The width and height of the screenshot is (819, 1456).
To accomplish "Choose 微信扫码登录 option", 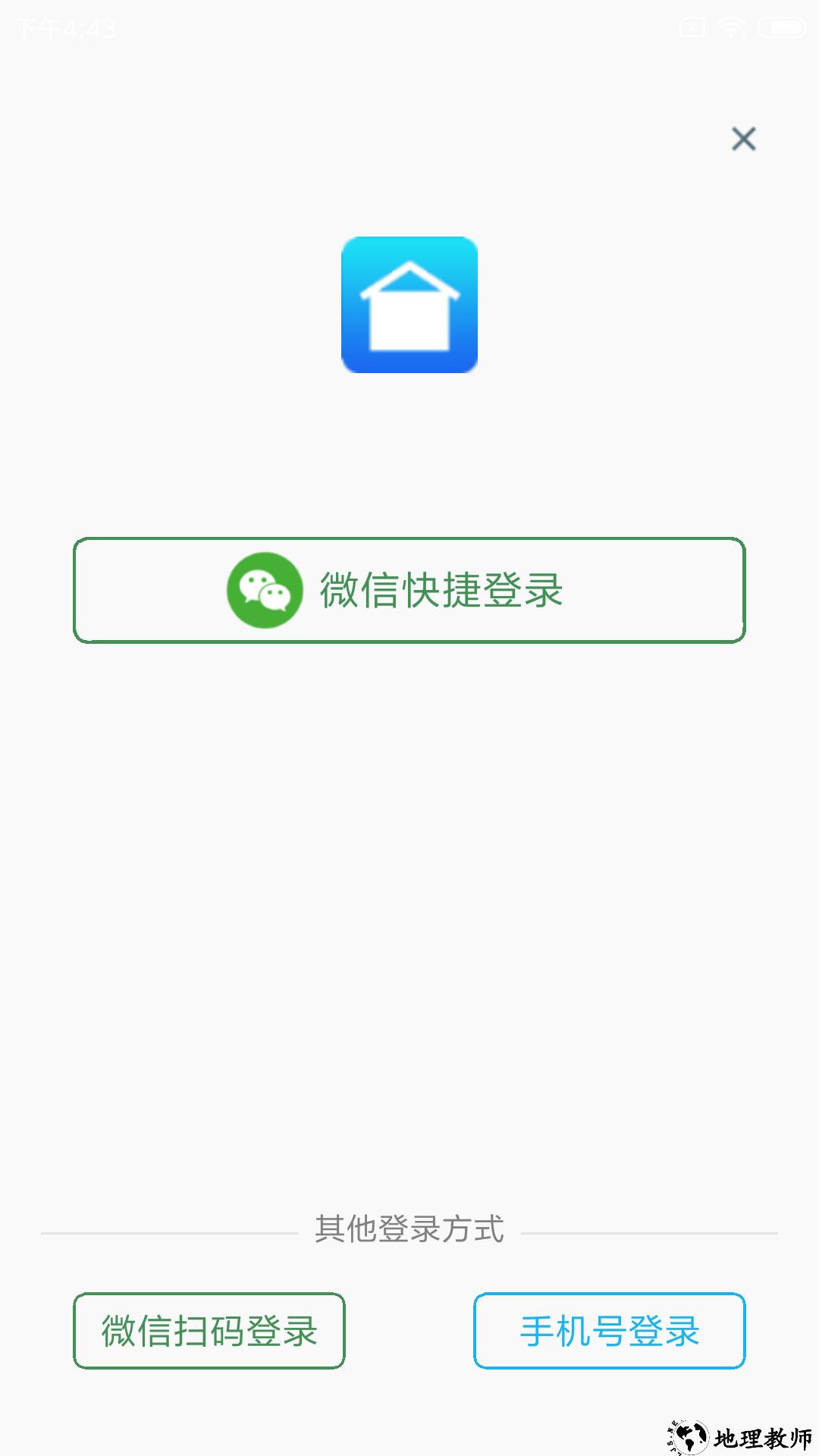I will click(209, 1331).
